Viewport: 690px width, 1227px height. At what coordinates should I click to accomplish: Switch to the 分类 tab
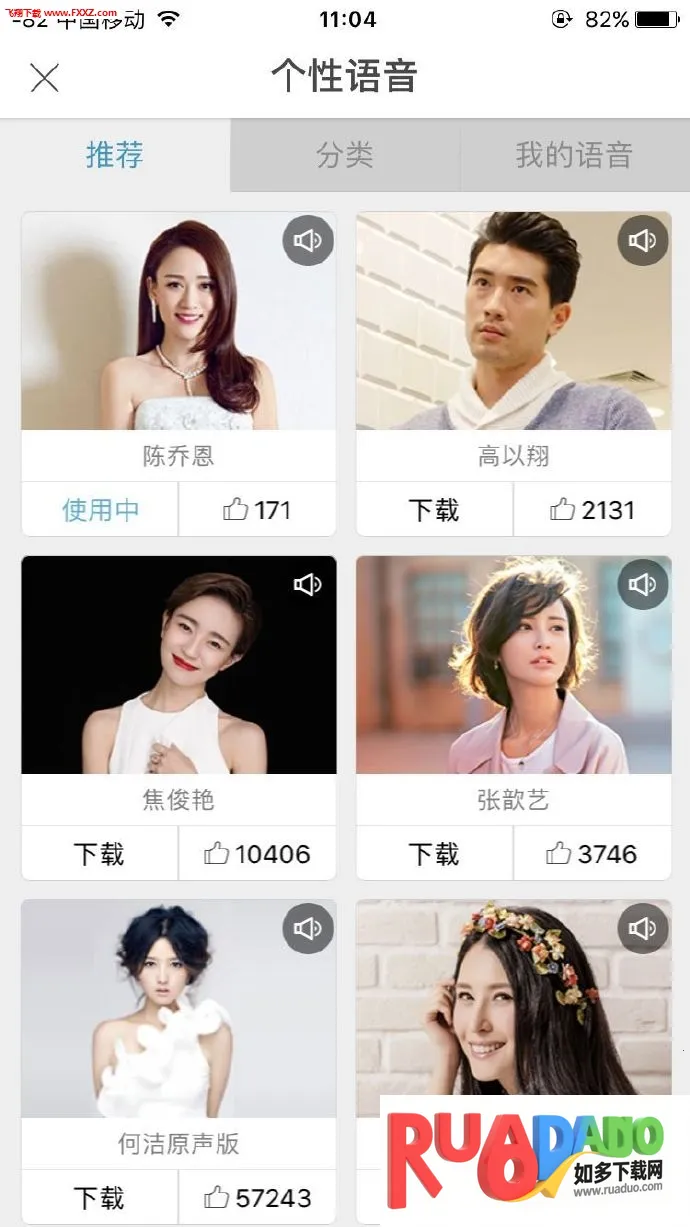[345, 155]
